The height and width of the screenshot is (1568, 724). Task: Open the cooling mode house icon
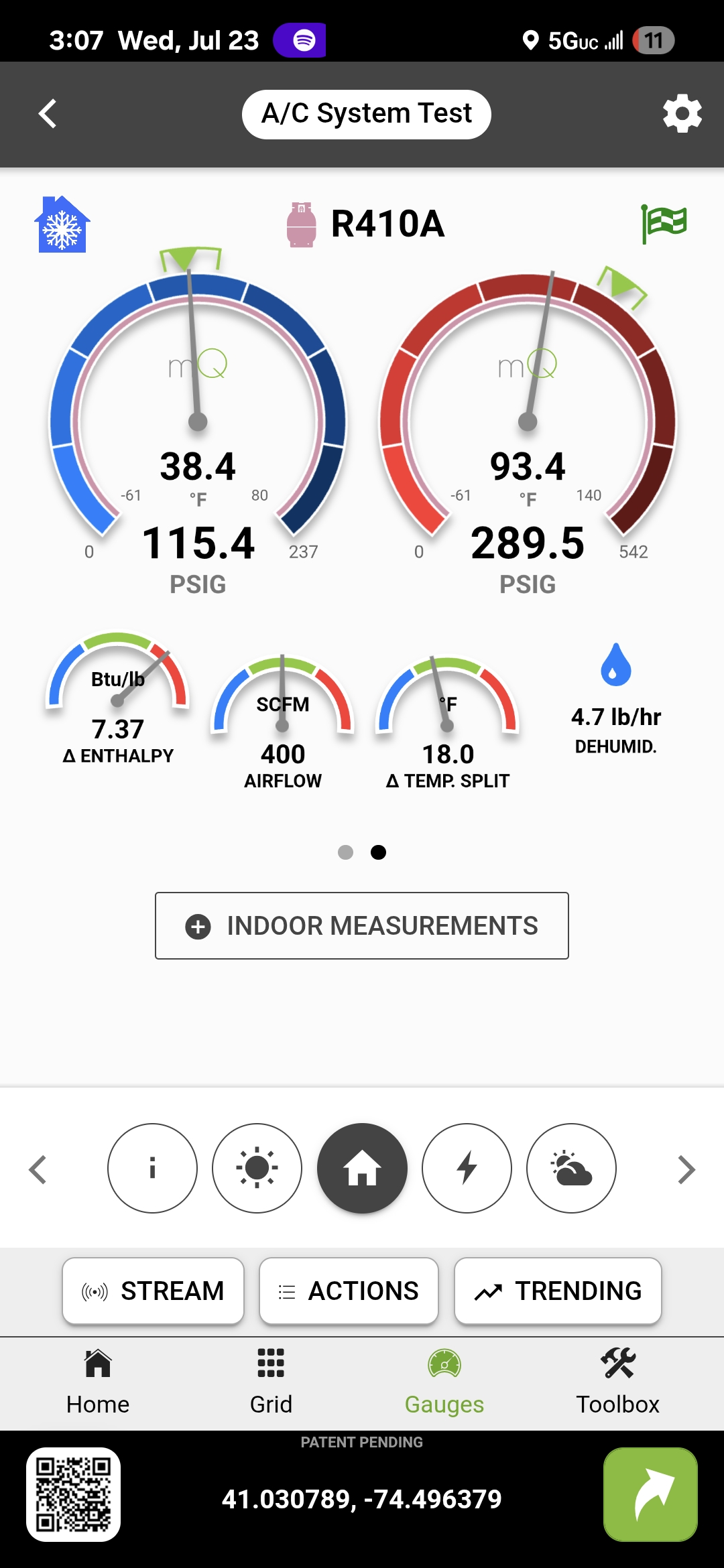pyautogui.click(x=62, y=224)
